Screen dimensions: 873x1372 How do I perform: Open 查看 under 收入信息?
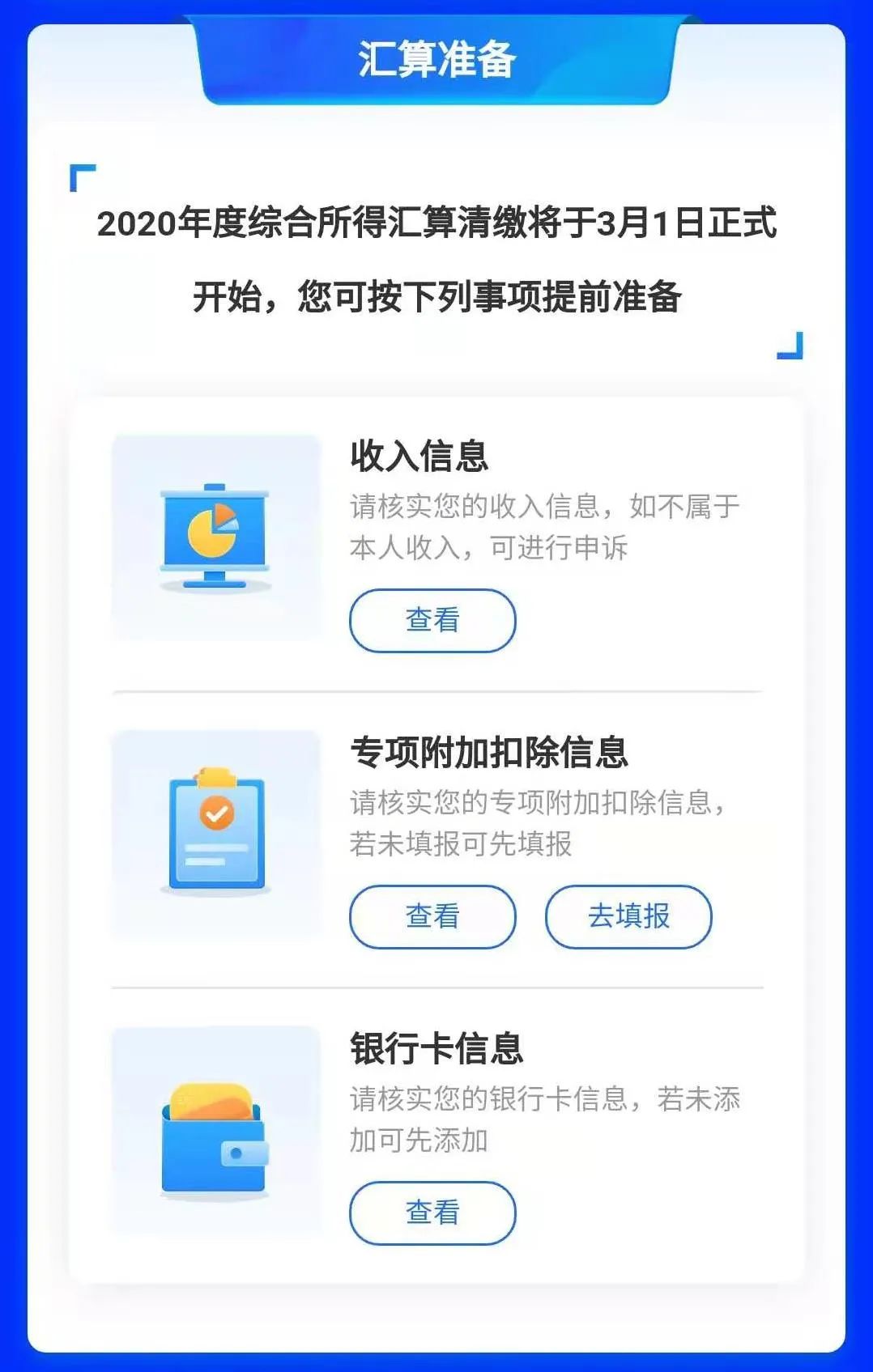[x=432, y=620]
